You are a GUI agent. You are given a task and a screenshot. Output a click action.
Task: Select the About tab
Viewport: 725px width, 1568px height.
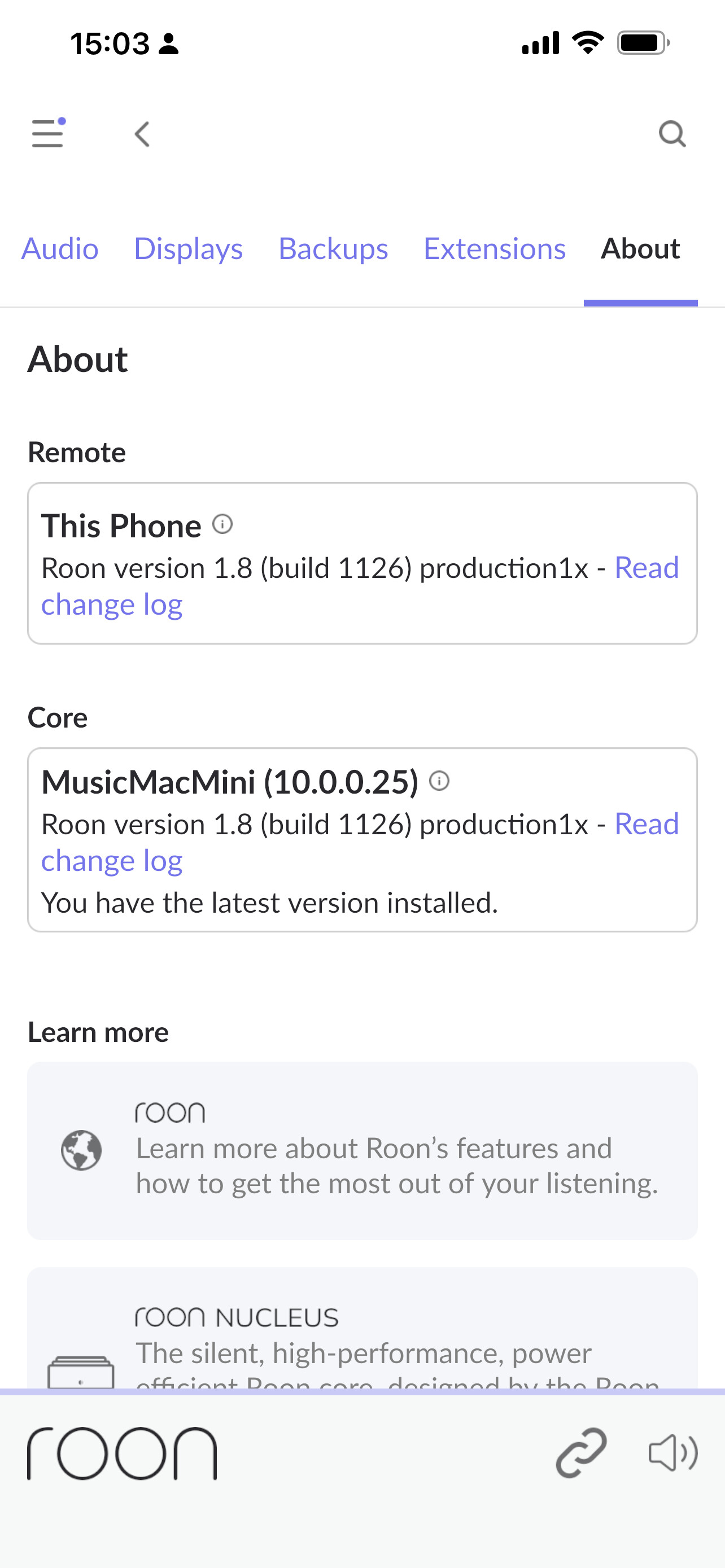(x=640, y=248)
